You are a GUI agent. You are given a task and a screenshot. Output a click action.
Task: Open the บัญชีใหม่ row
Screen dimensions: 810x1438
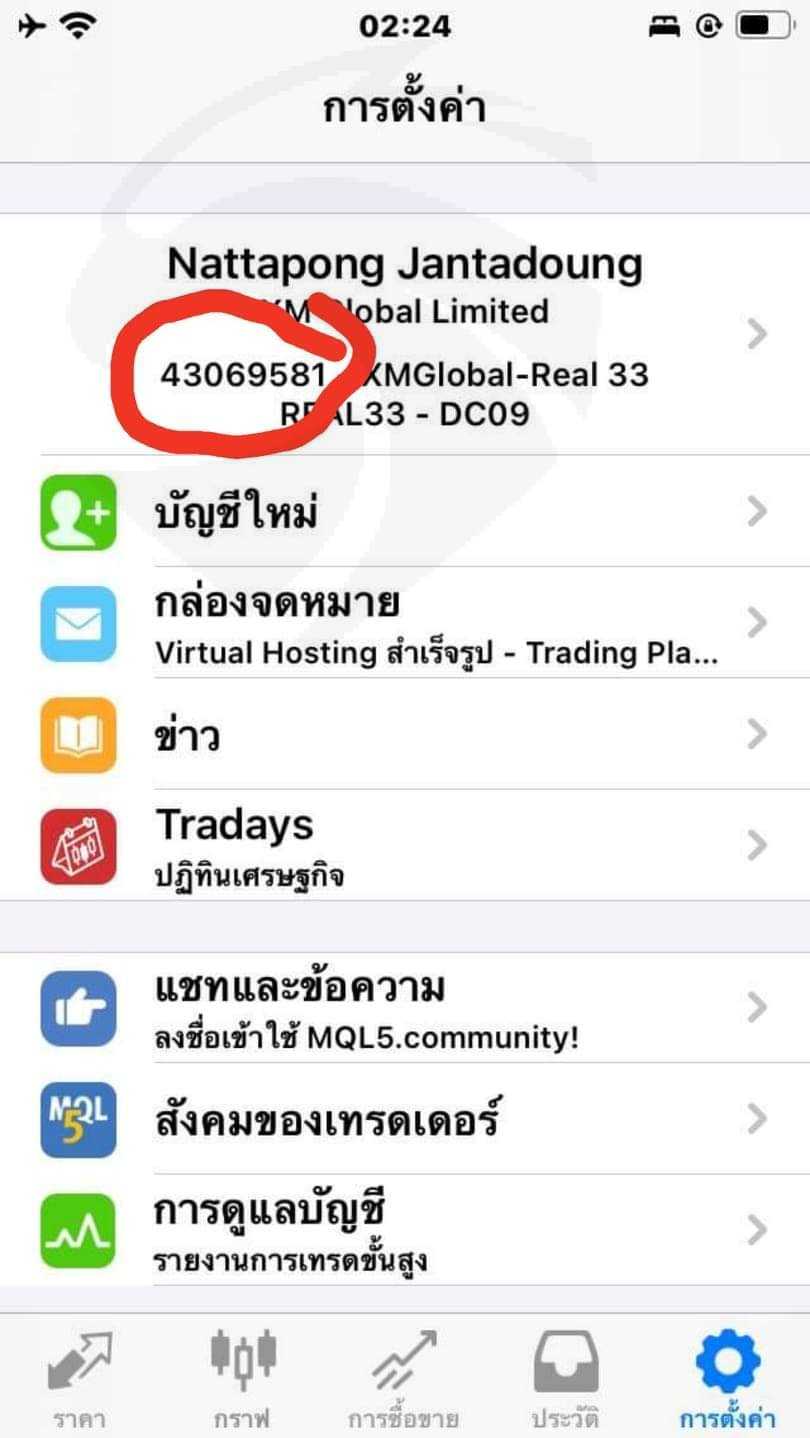[405, 511]
